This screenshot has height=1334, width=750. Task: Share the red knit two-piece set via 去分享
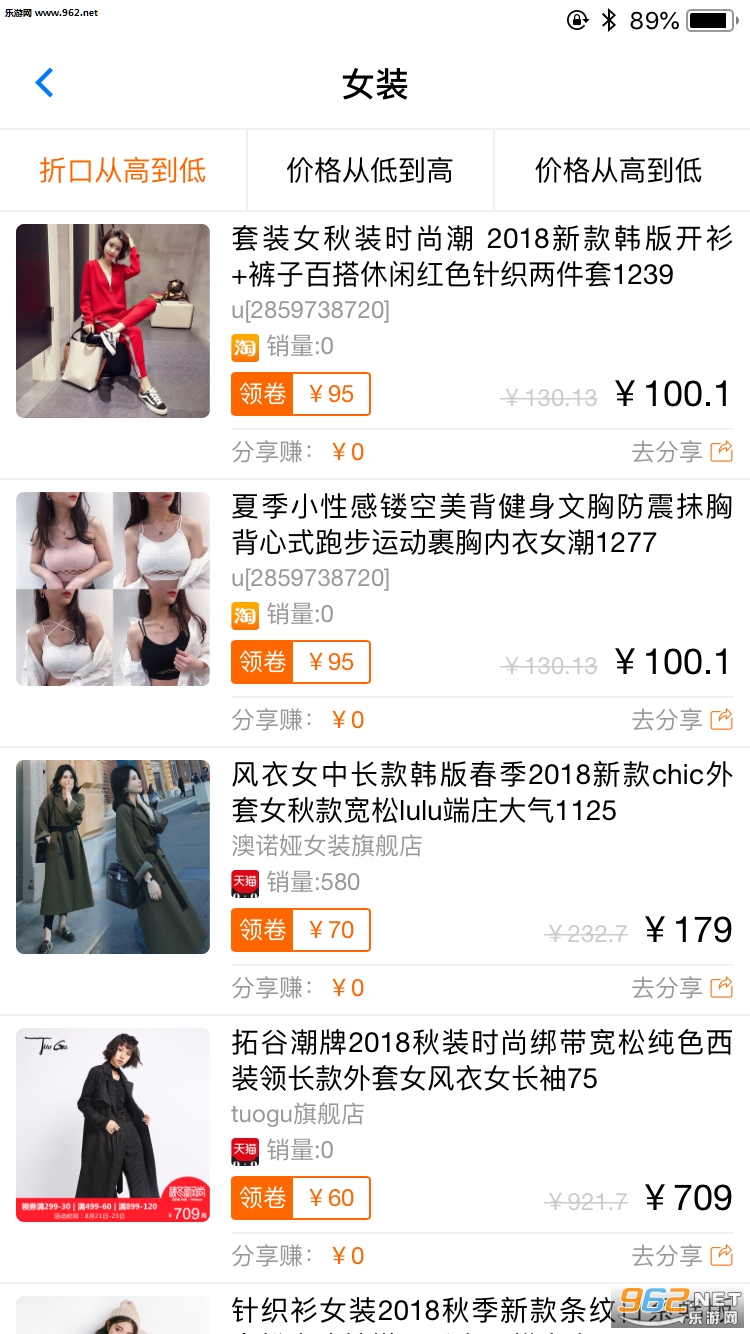[682, 452]
